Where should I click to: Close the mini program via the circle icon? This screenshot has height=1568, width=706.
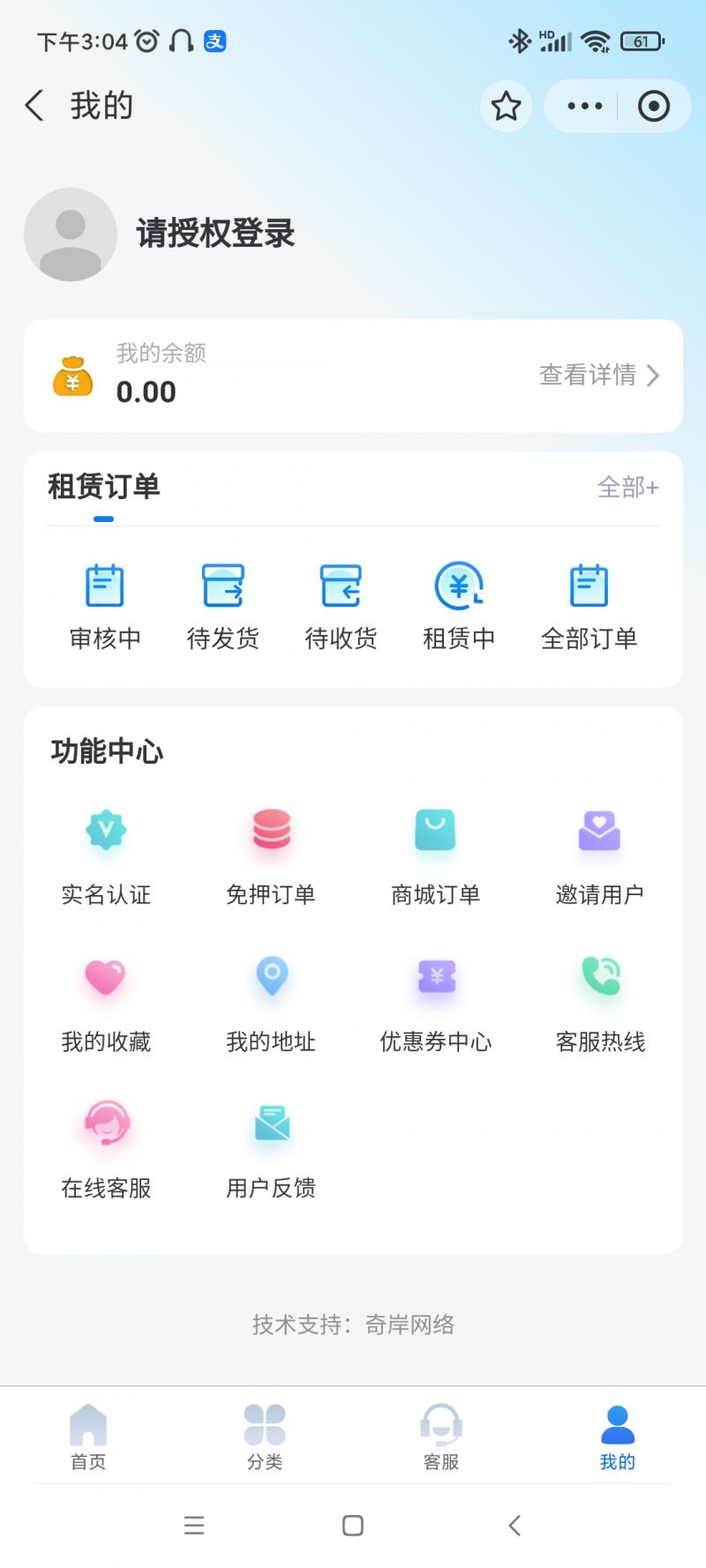click(653, 107)
